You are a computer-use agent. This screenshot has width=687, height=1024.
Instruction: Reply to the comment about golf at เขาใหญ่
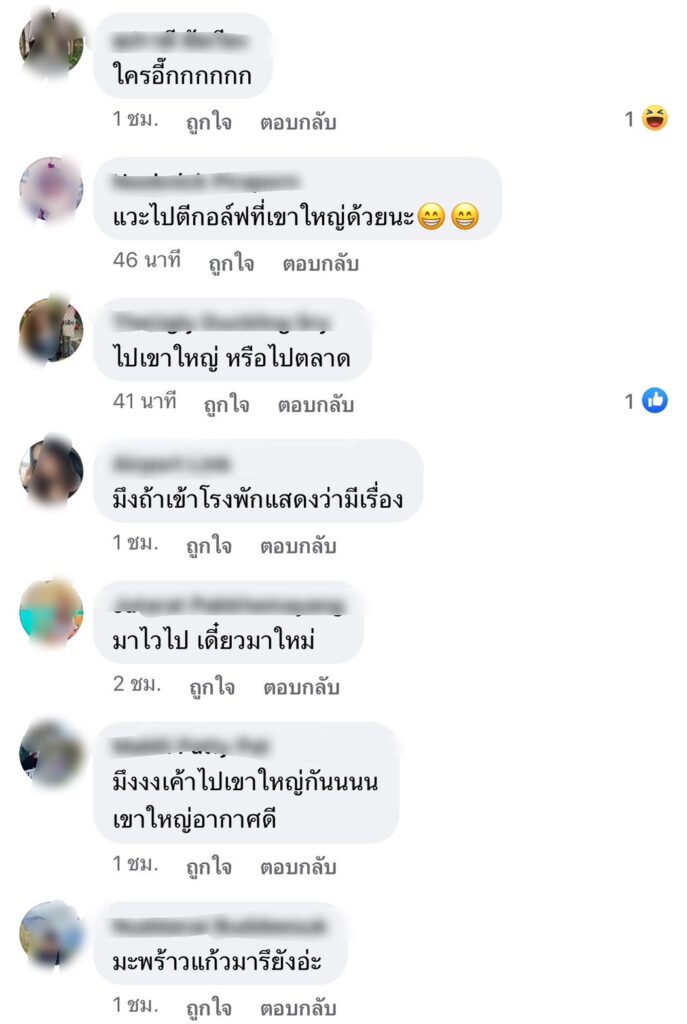pos(320,263)
